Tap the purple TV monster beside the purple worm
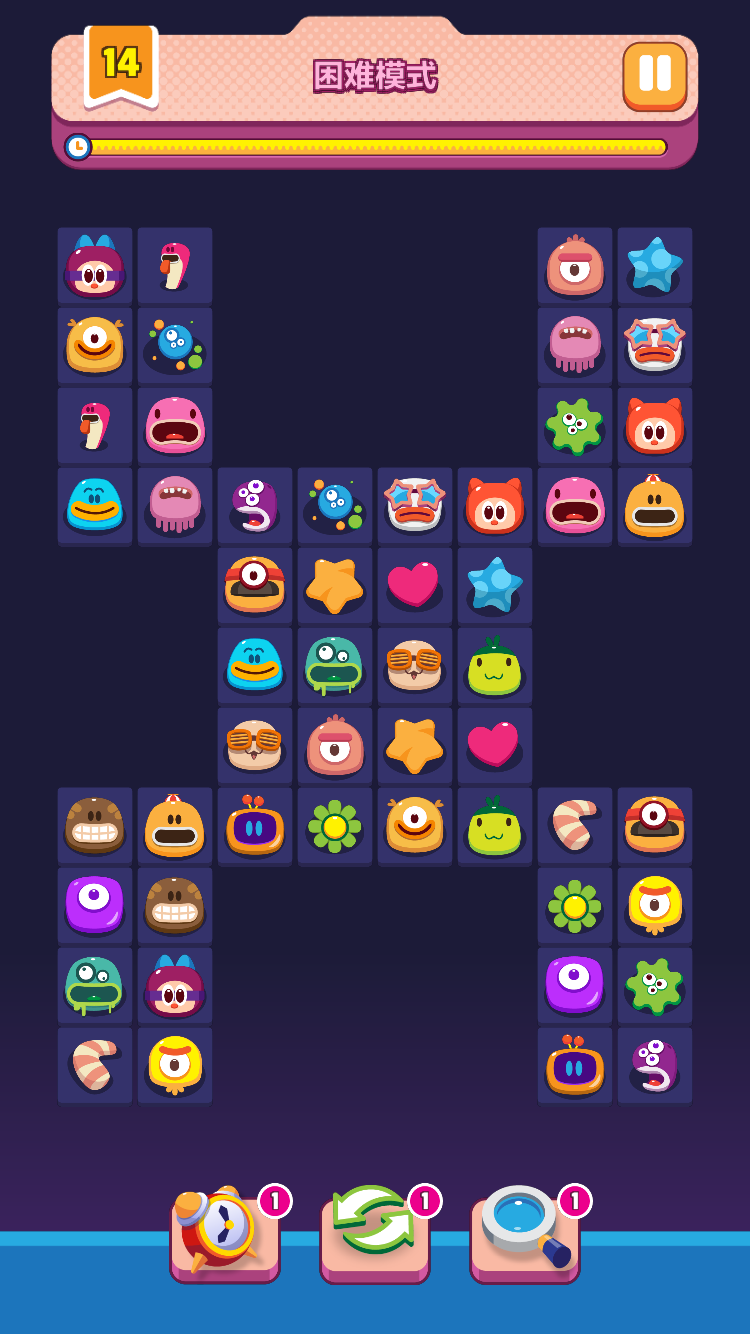Viewport: 750px width, 1334px height. pos(575,1065)
